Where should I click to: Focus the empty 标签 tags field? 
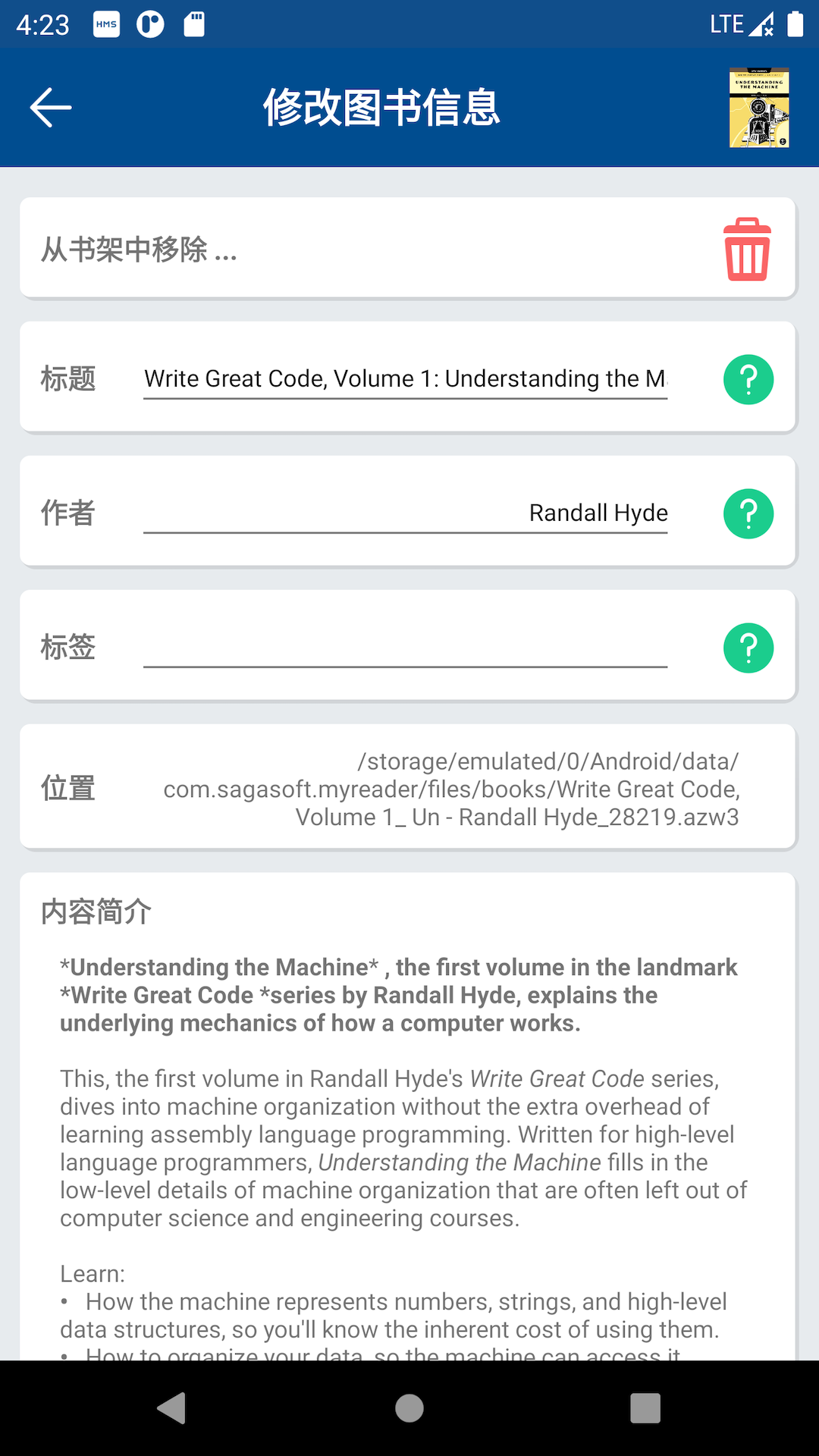[x=405, y=648]
